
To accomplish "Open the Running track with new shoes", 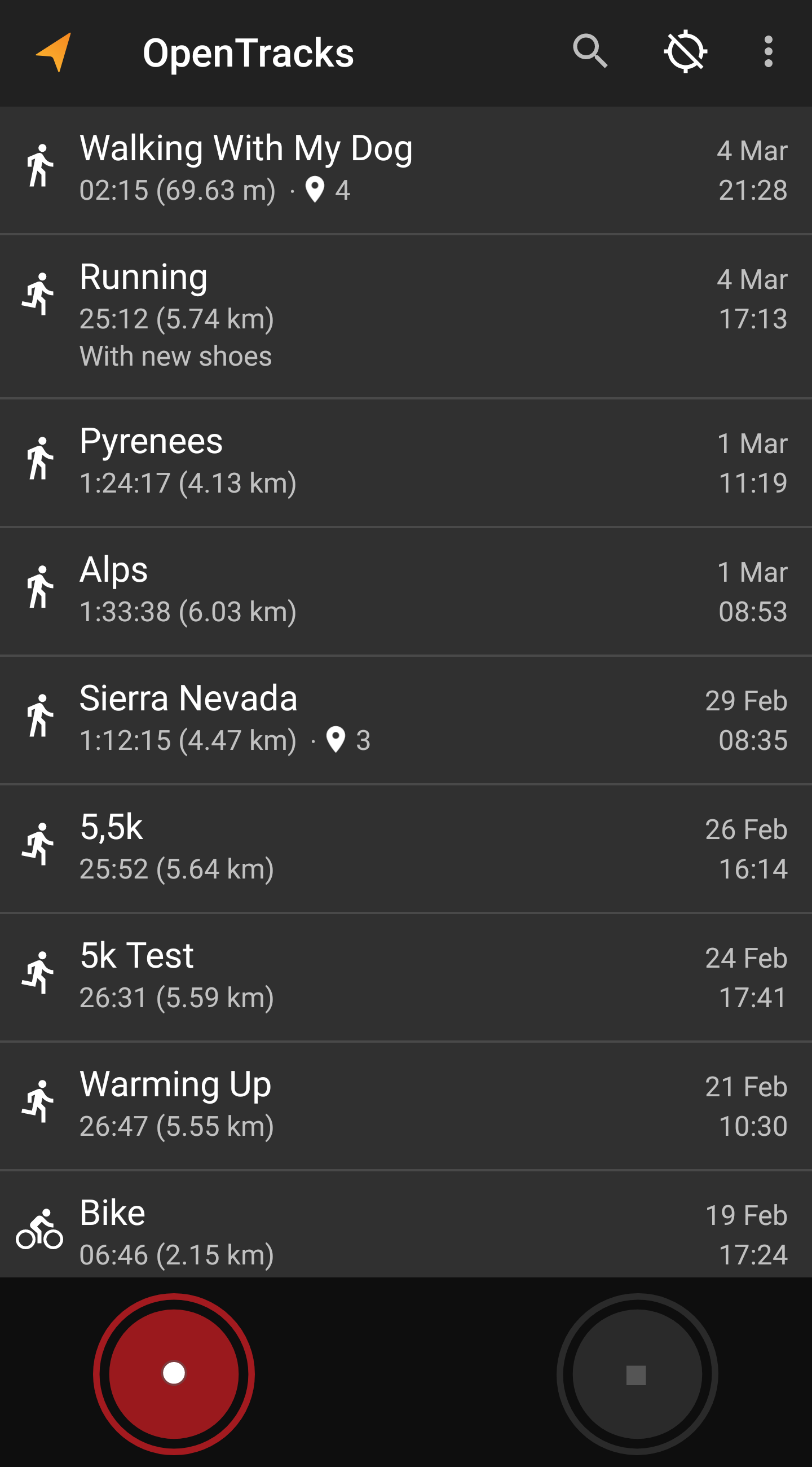I will (405, 315).
